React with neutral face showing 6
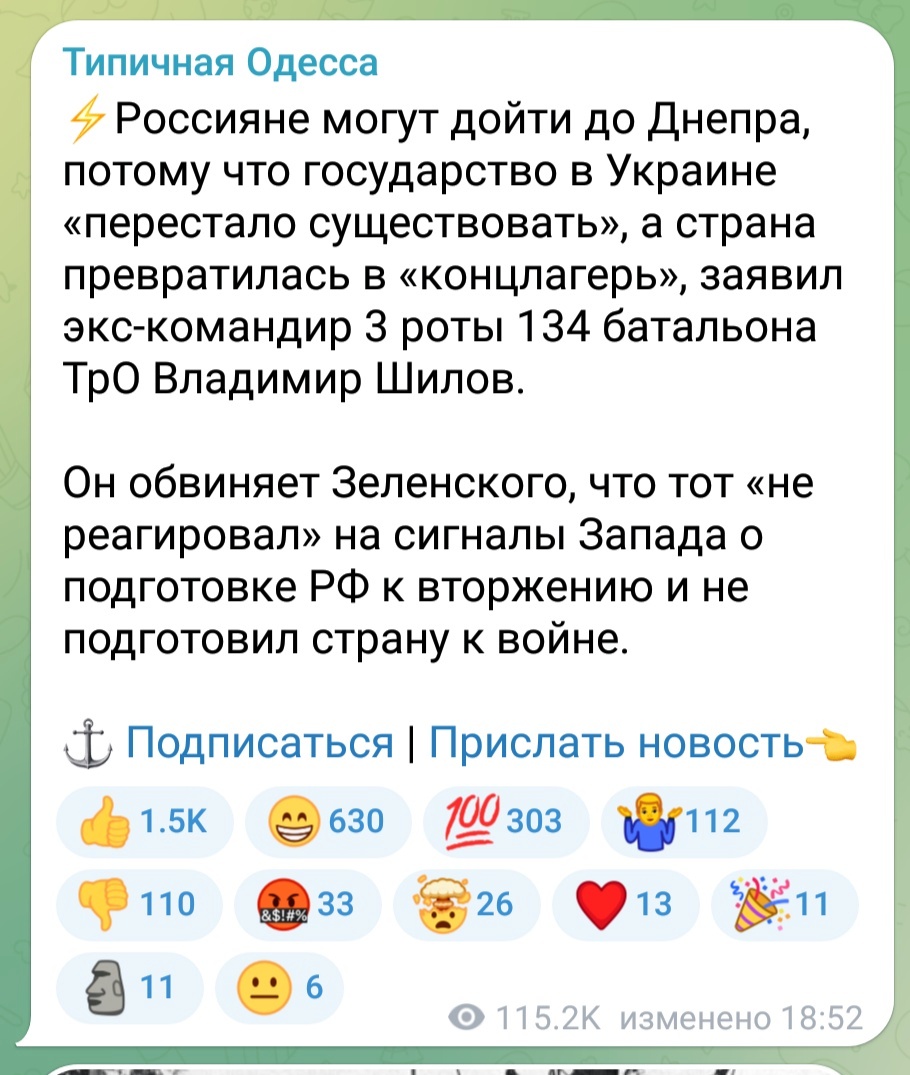The image size is (910, 1075). 280,988
